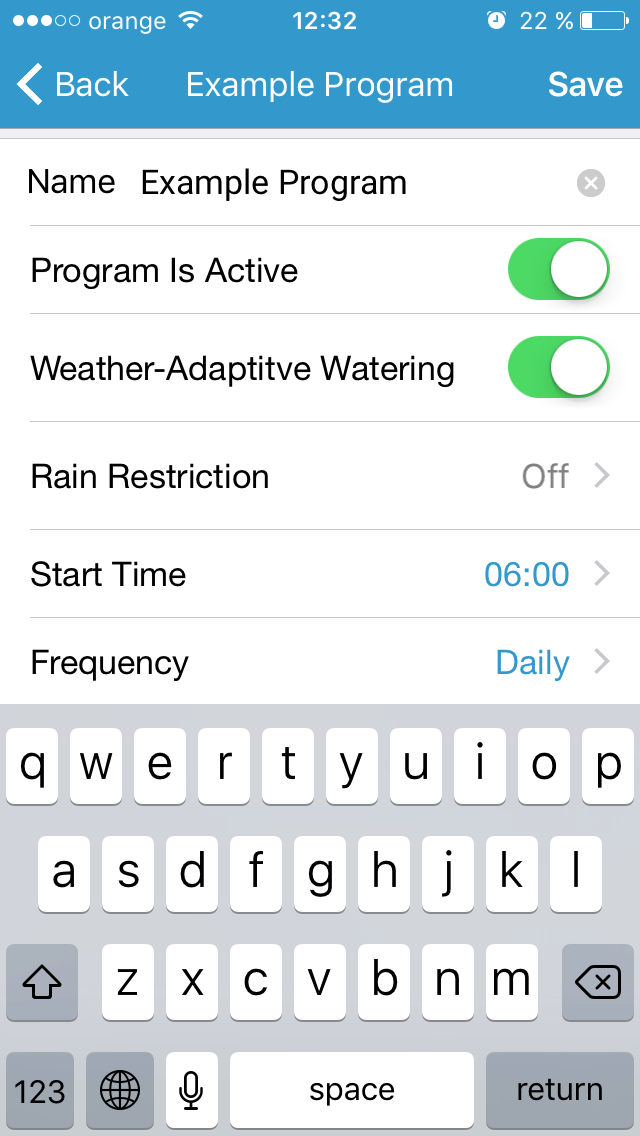Image resolution: width=640 pixels, height=1136 pixels.
Task: Change the Start Time
Action: [320, 574]
